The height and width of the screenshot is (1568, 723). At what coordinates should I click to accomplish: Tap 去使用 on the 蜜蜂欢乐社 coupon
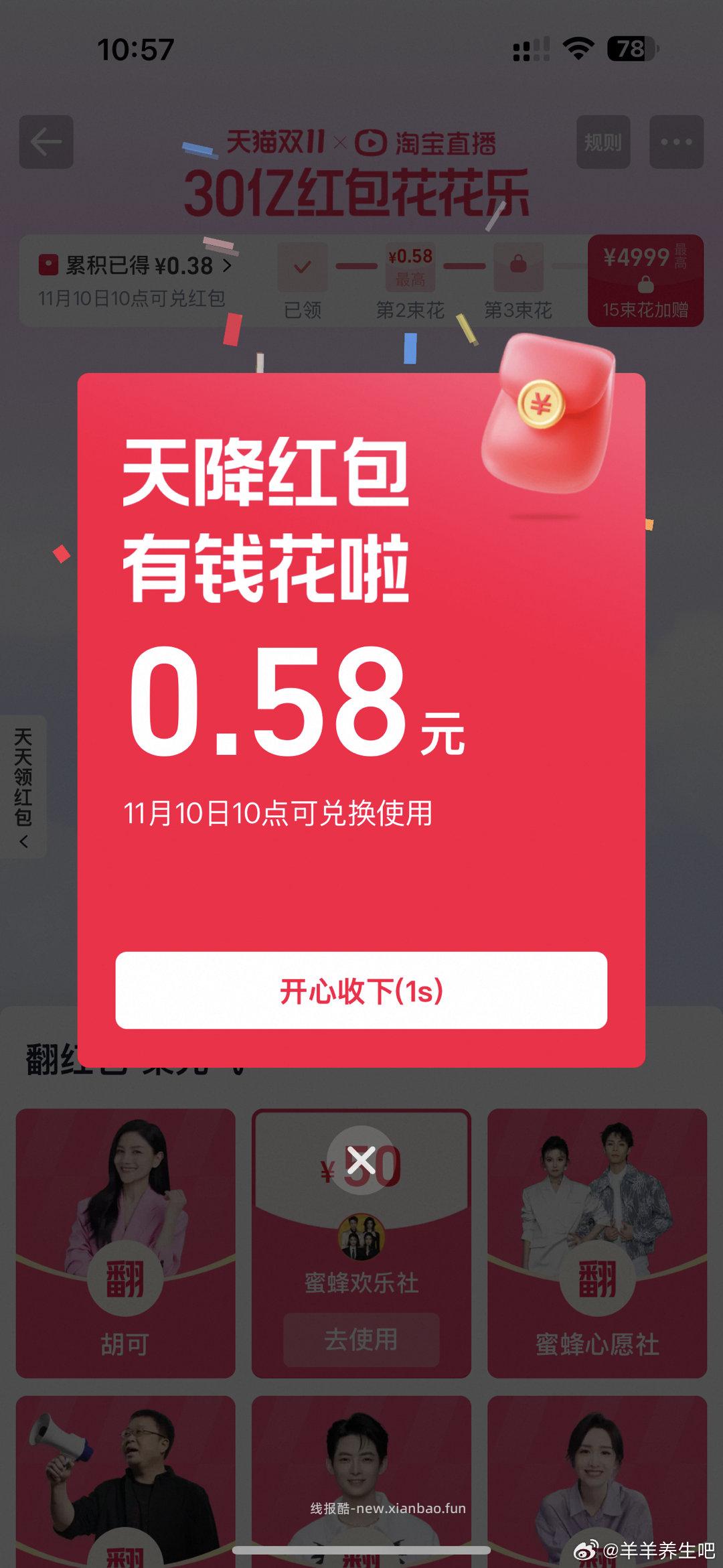361,1340
